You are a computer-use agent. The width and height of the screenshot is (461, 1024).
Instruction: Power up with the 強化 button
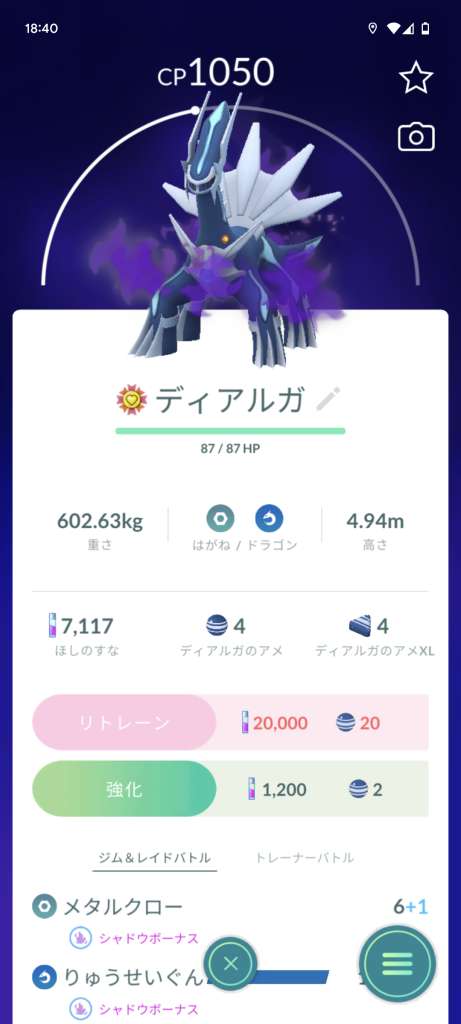pos(124,789)
